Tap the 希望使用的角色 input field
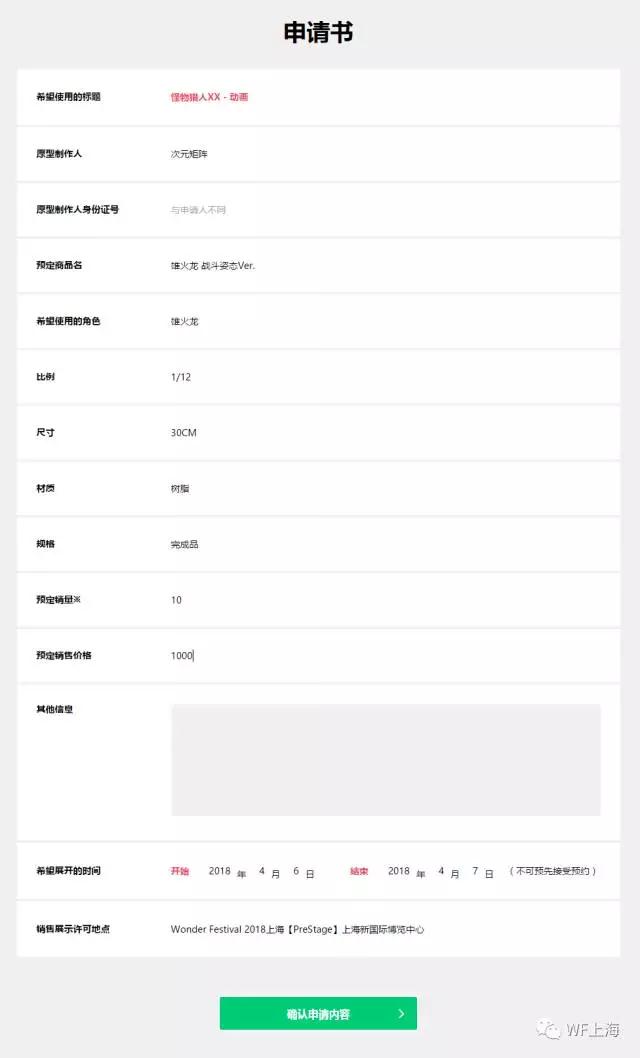The width and height of the screenshot is (640, 1058). [x=385, y=321]
